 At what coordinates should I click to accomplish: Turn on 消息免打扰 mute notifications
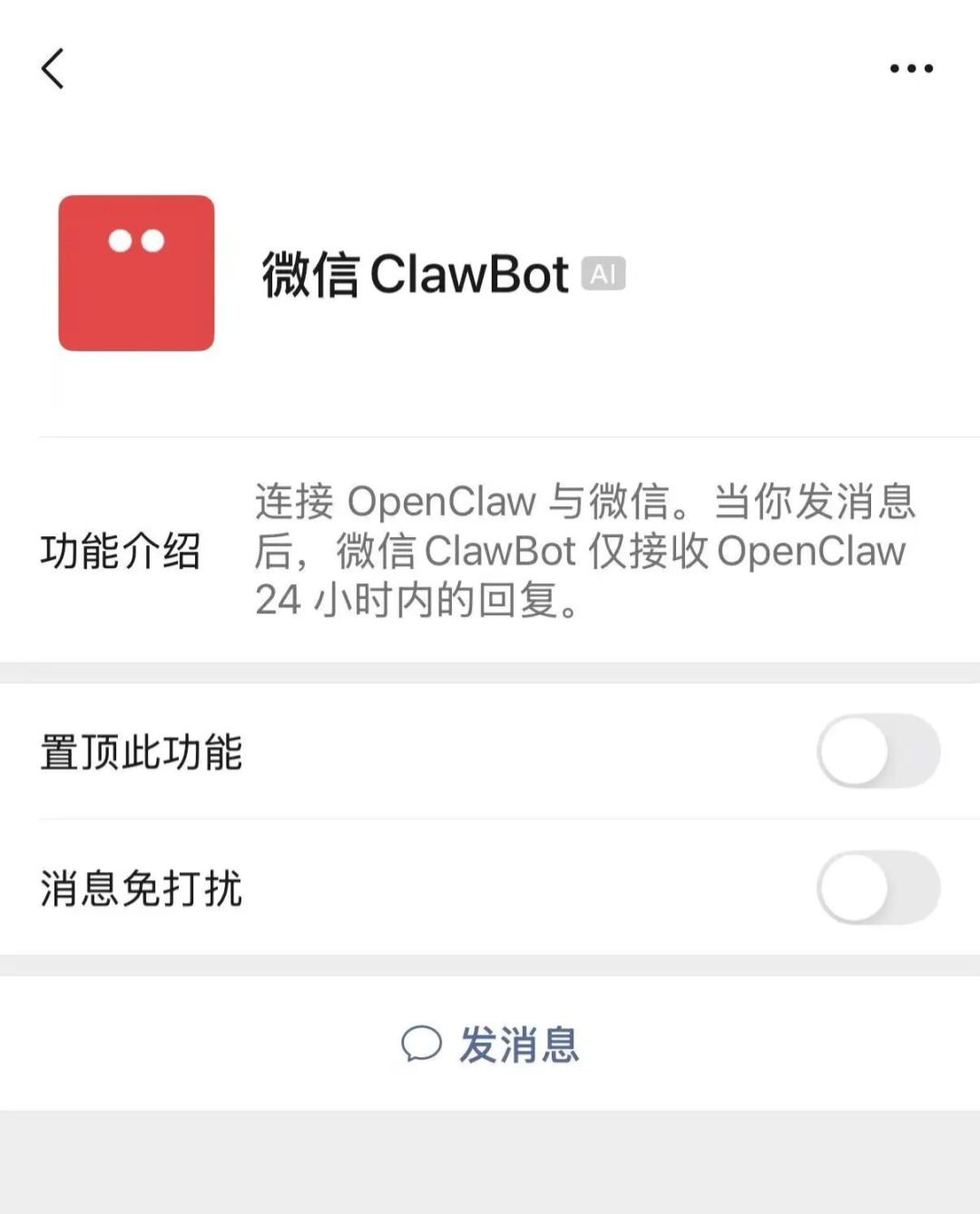877,888
